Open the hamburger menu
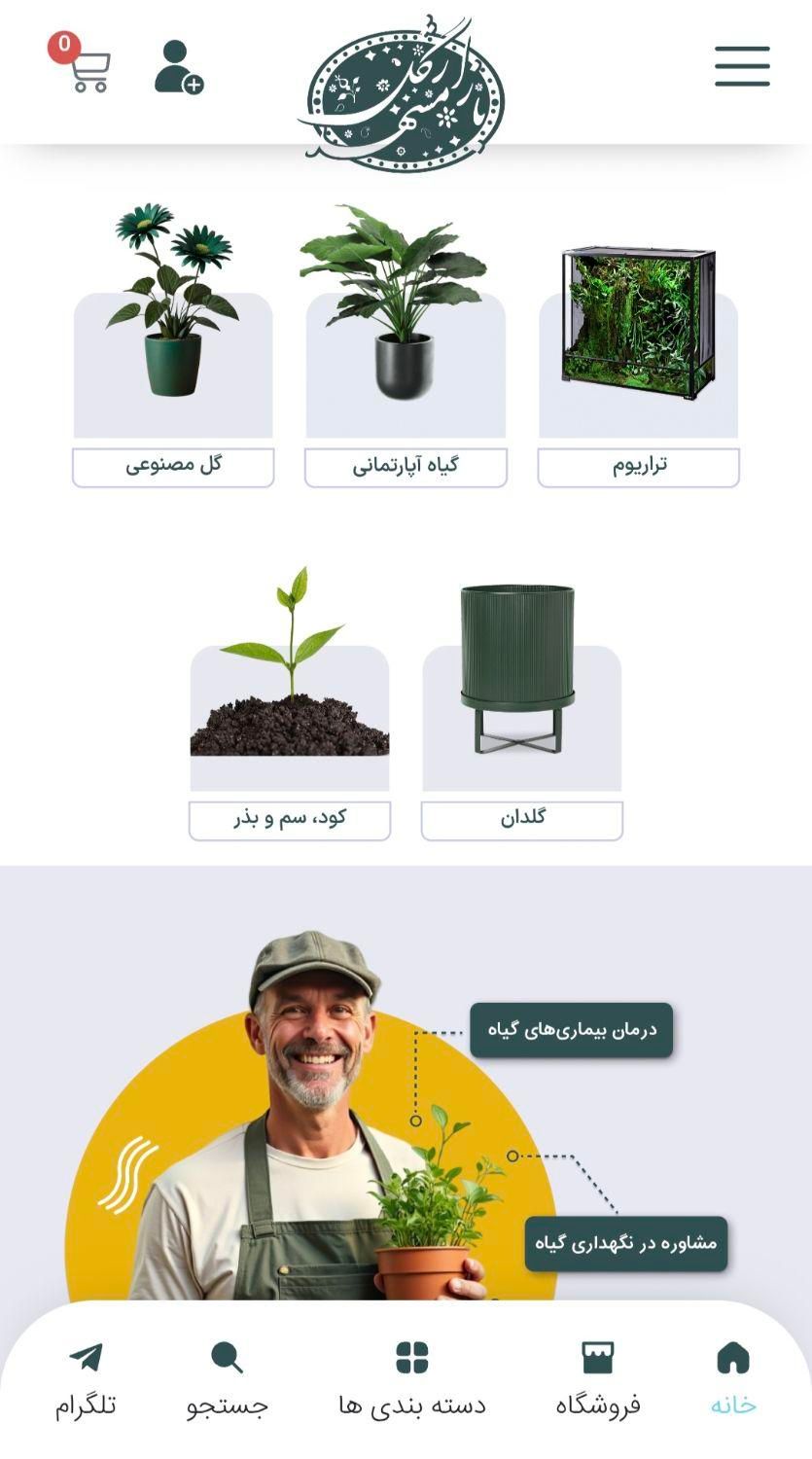This screenshot has height=1459, width=812. [742, 66]
